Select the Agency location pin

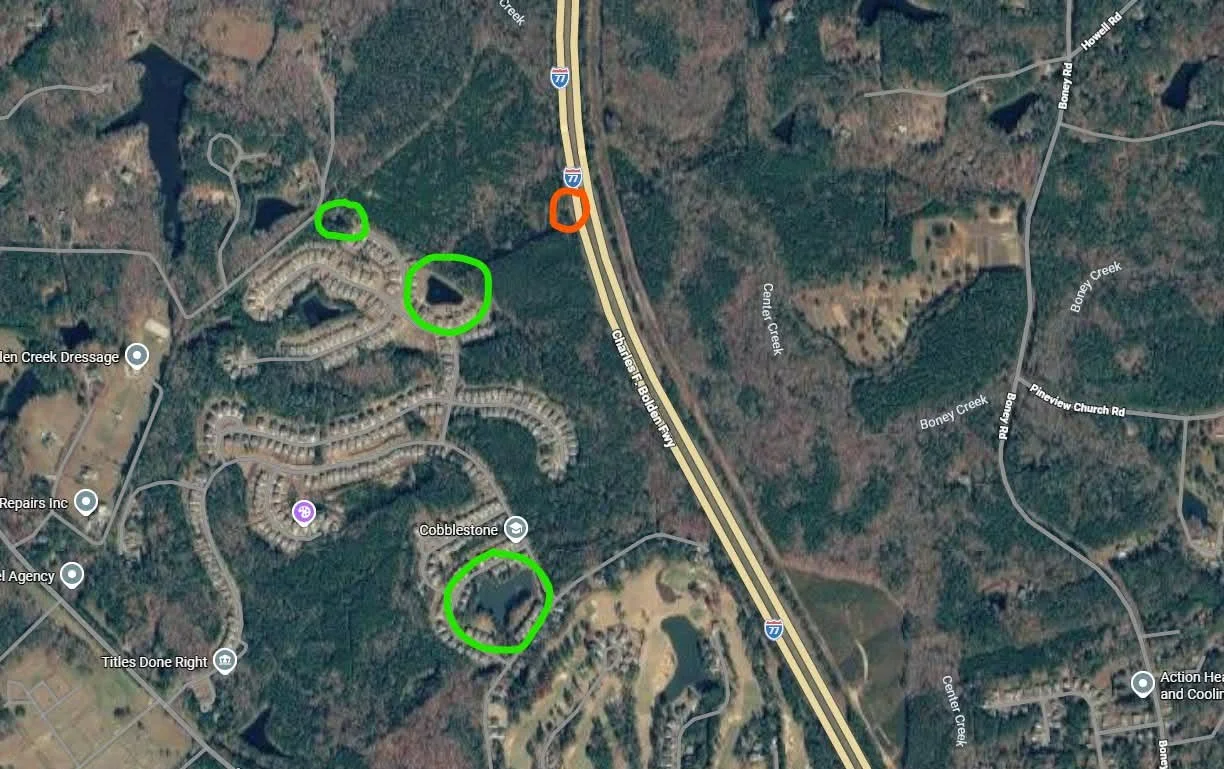[71, 574]
